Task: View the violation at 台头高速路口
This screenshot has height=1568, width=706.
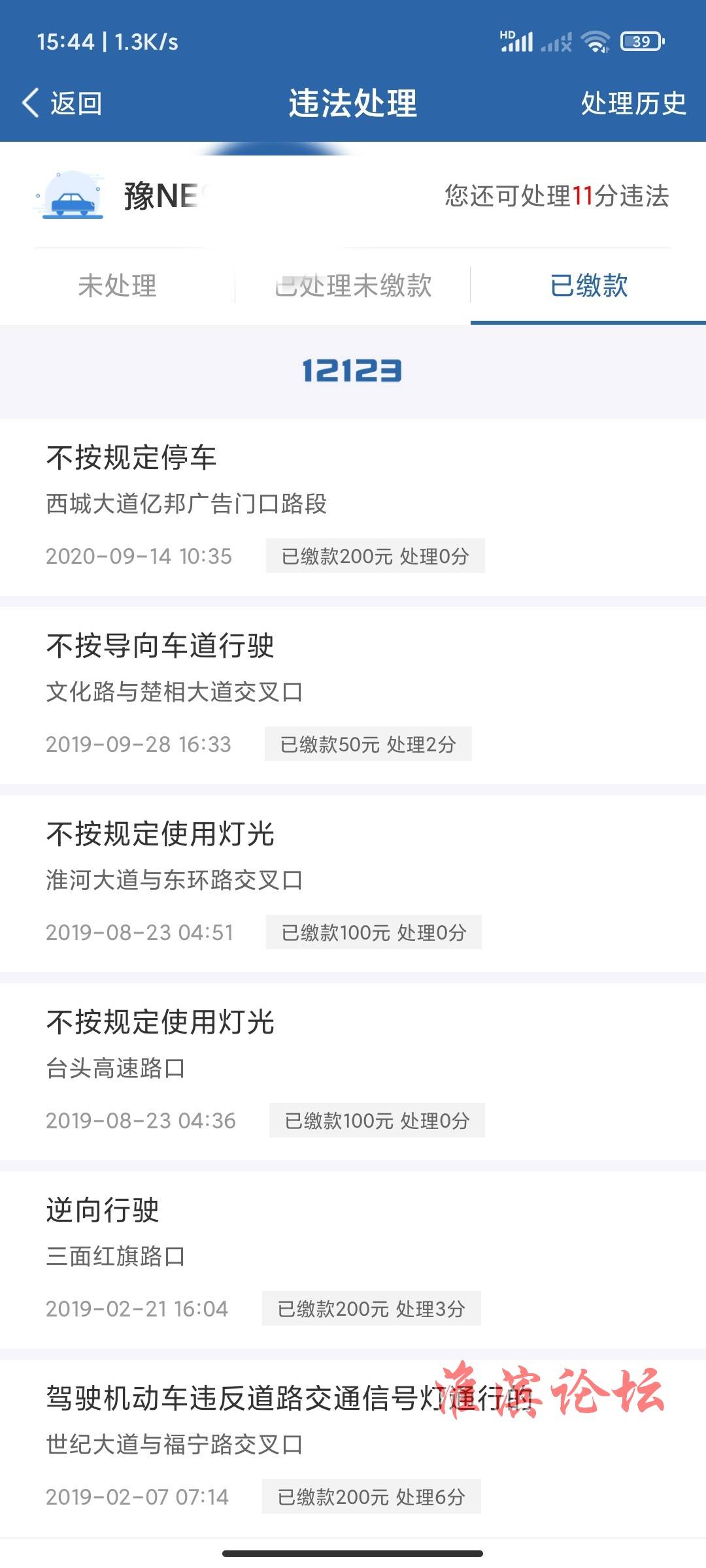Action: point(353,1071)
